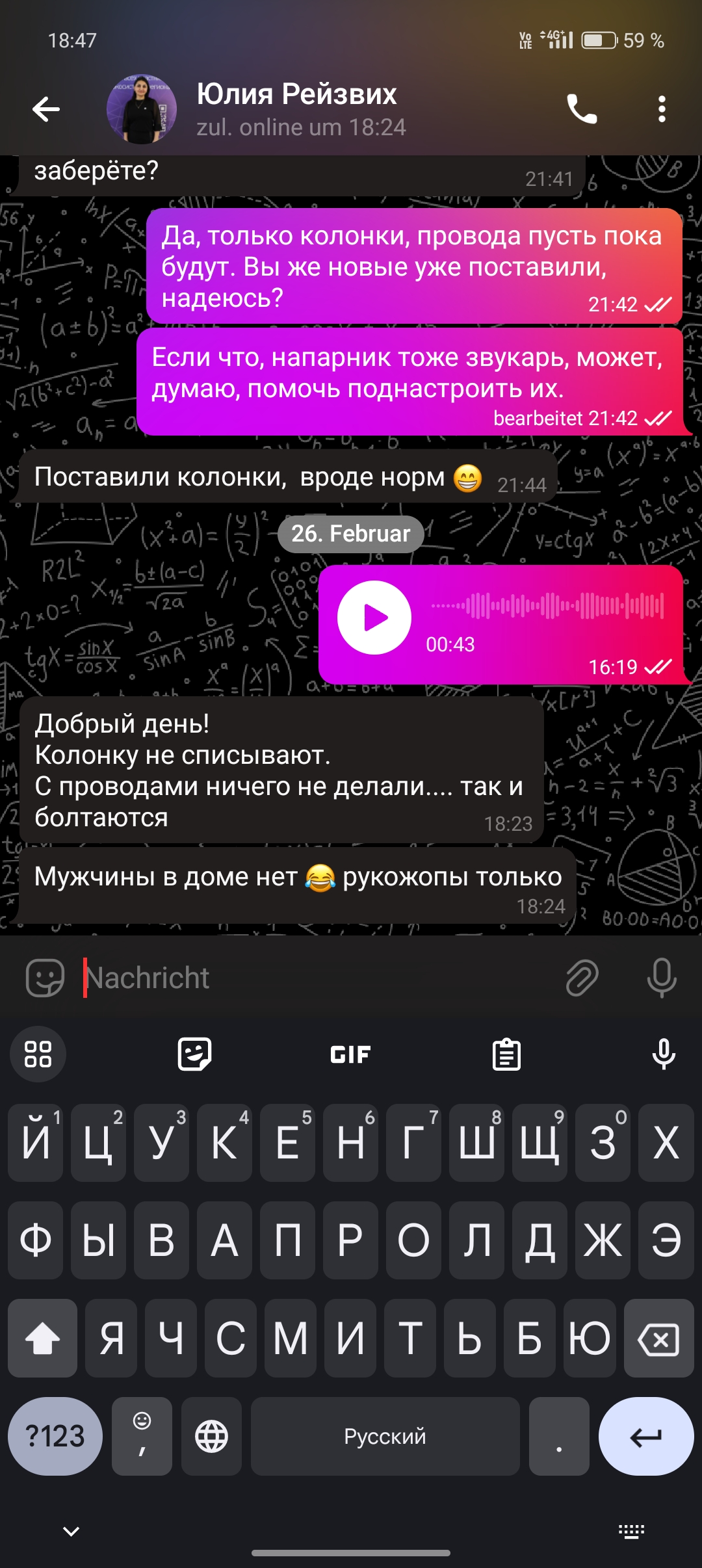Open the keyboard sticker panel
702x1568 pixels.
coord(194,1054)
